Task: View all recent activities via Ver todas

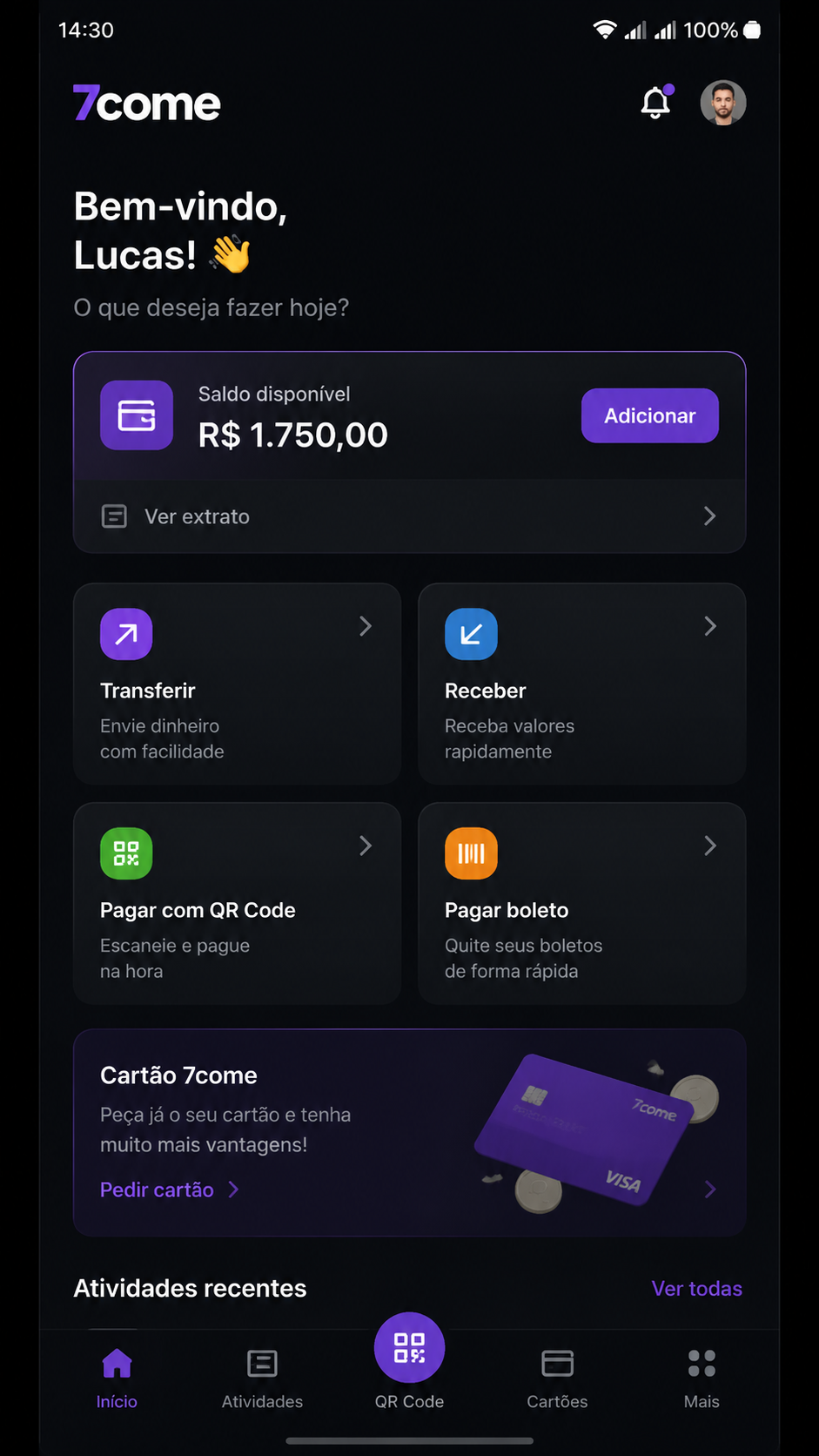Action: pyautogui.click(x=697, y=1289)
